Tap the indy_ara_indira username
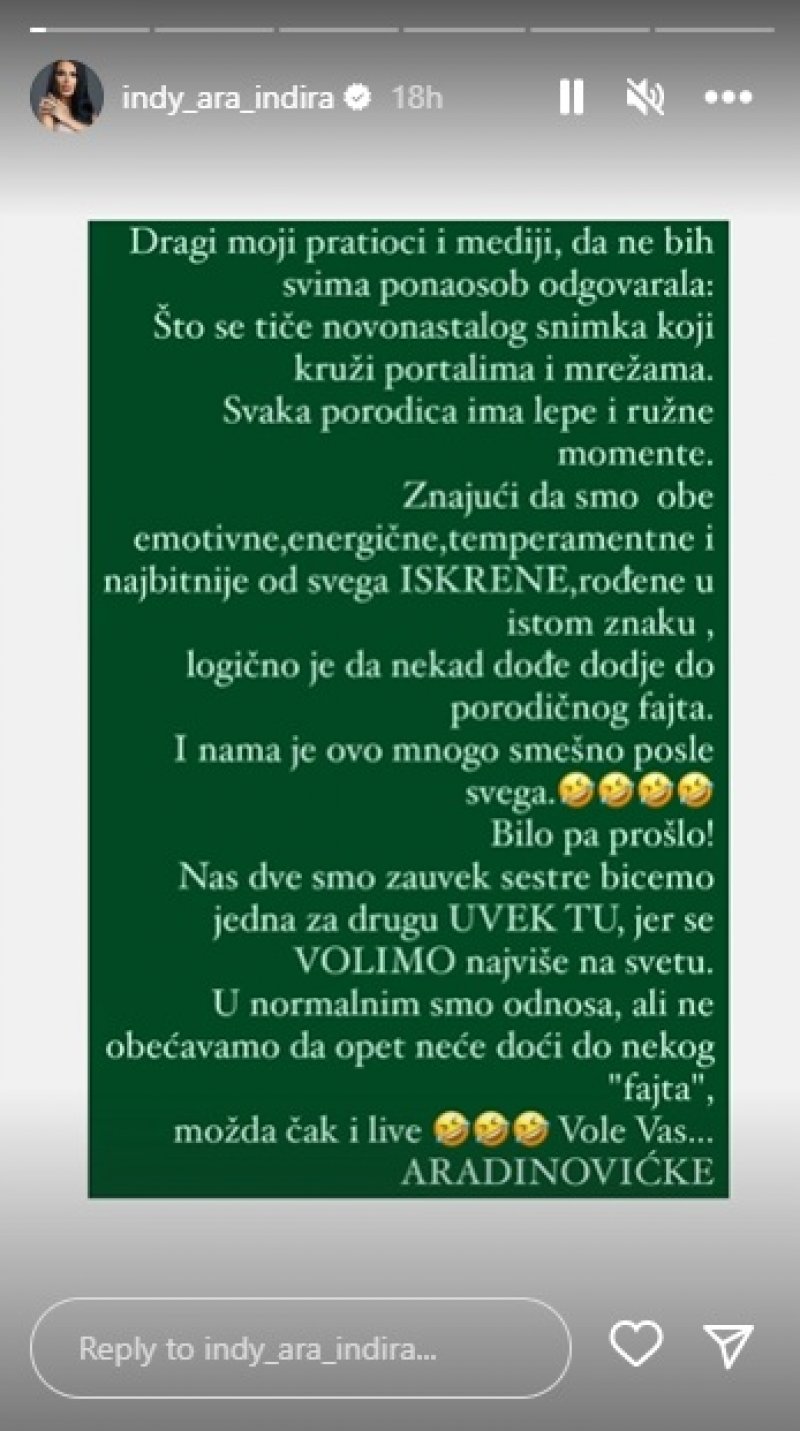 [227, 98]
